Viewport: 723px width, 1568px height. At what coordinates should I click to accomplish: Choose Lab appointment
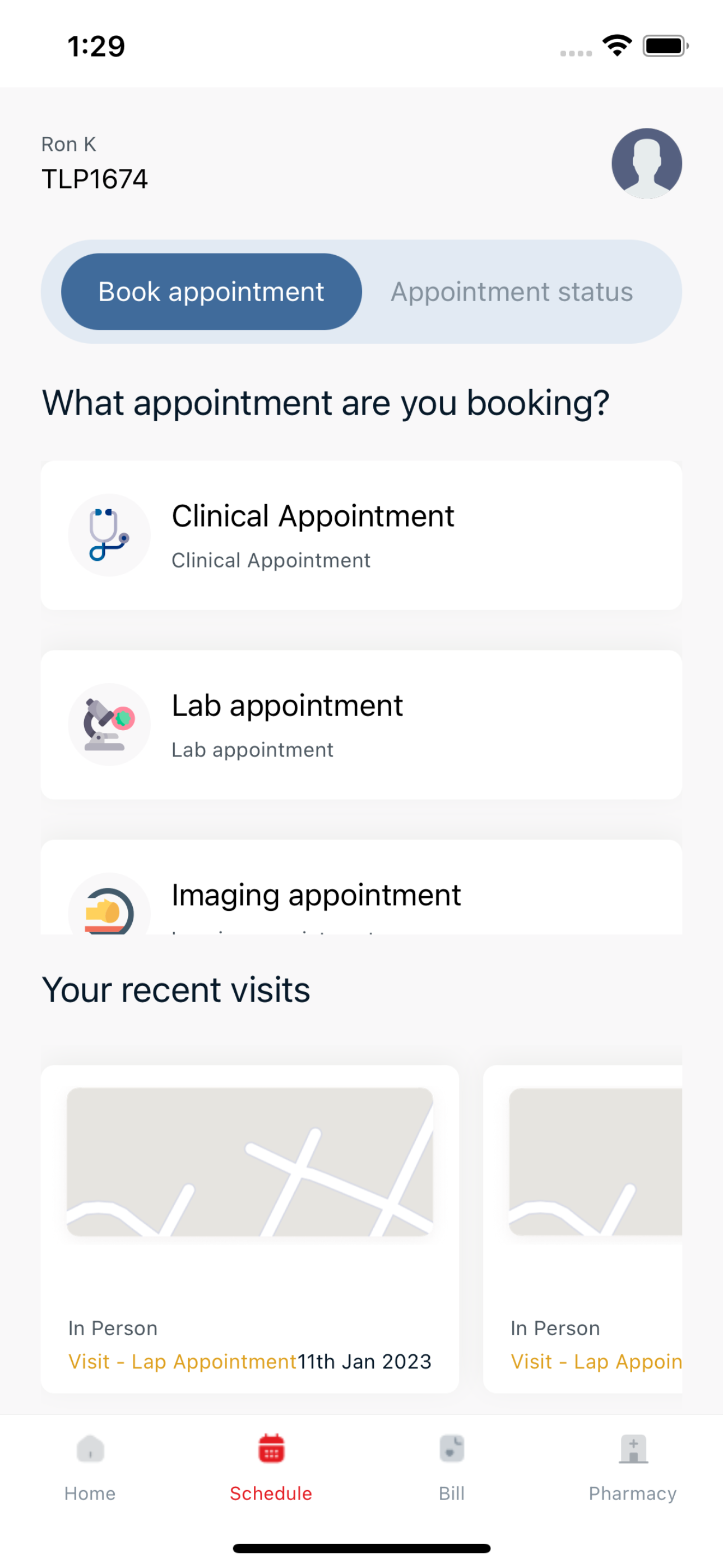coord(361,725)
